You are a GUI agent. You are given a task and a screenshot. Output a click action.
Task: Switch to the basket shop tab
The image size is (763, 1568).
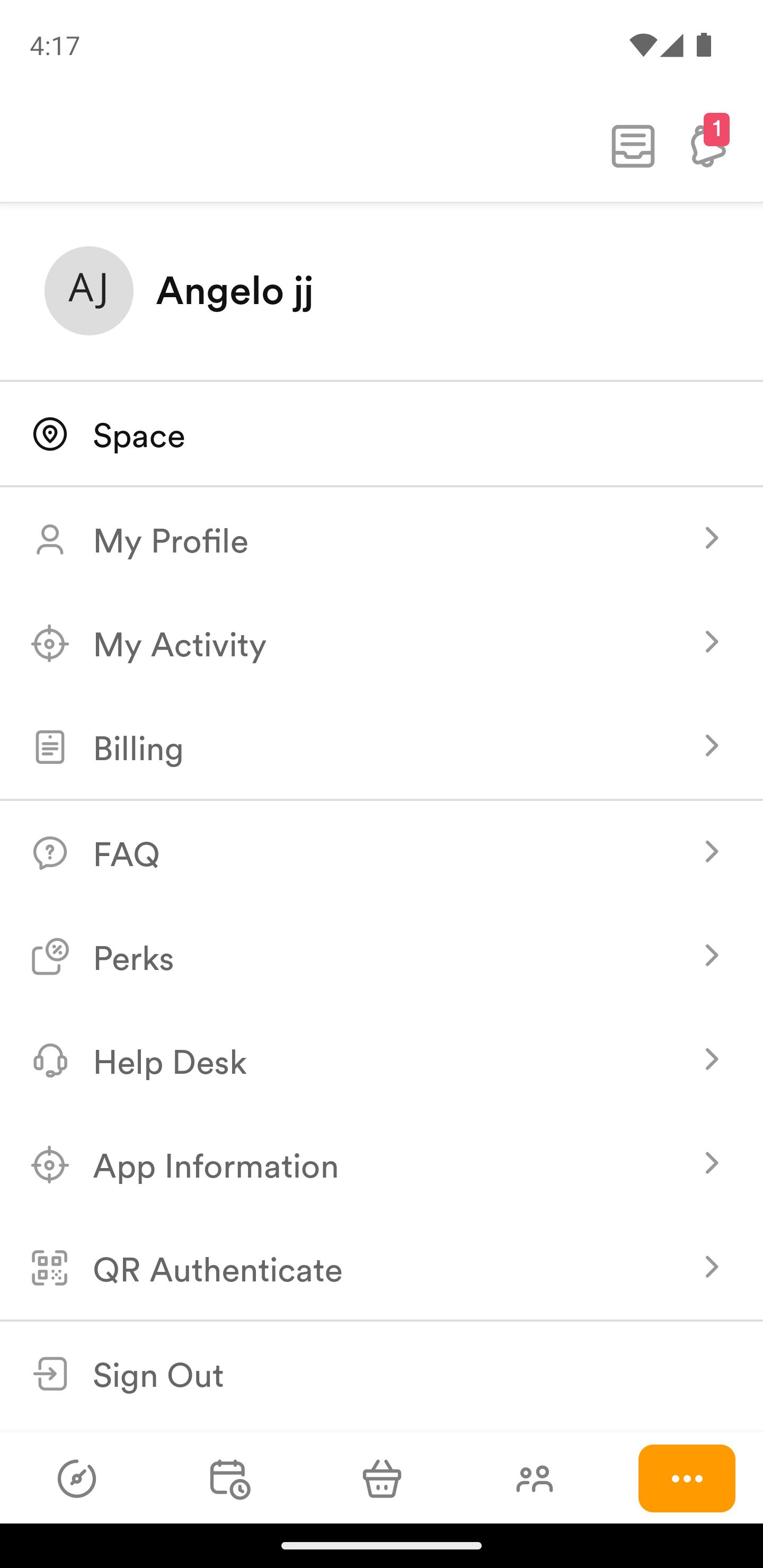click(382, 1478)
